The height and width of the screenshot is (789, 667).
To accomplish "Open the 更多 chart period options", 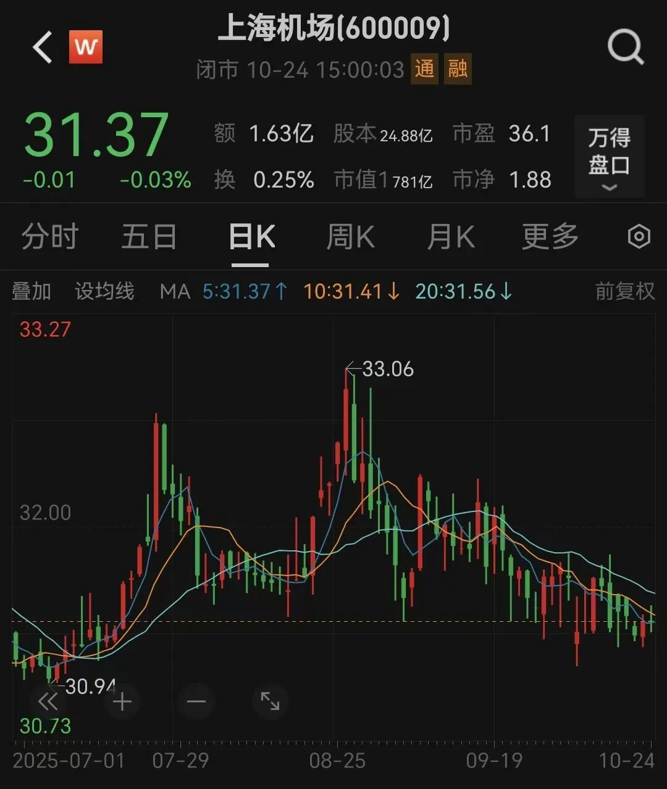I will coord(550,237).
